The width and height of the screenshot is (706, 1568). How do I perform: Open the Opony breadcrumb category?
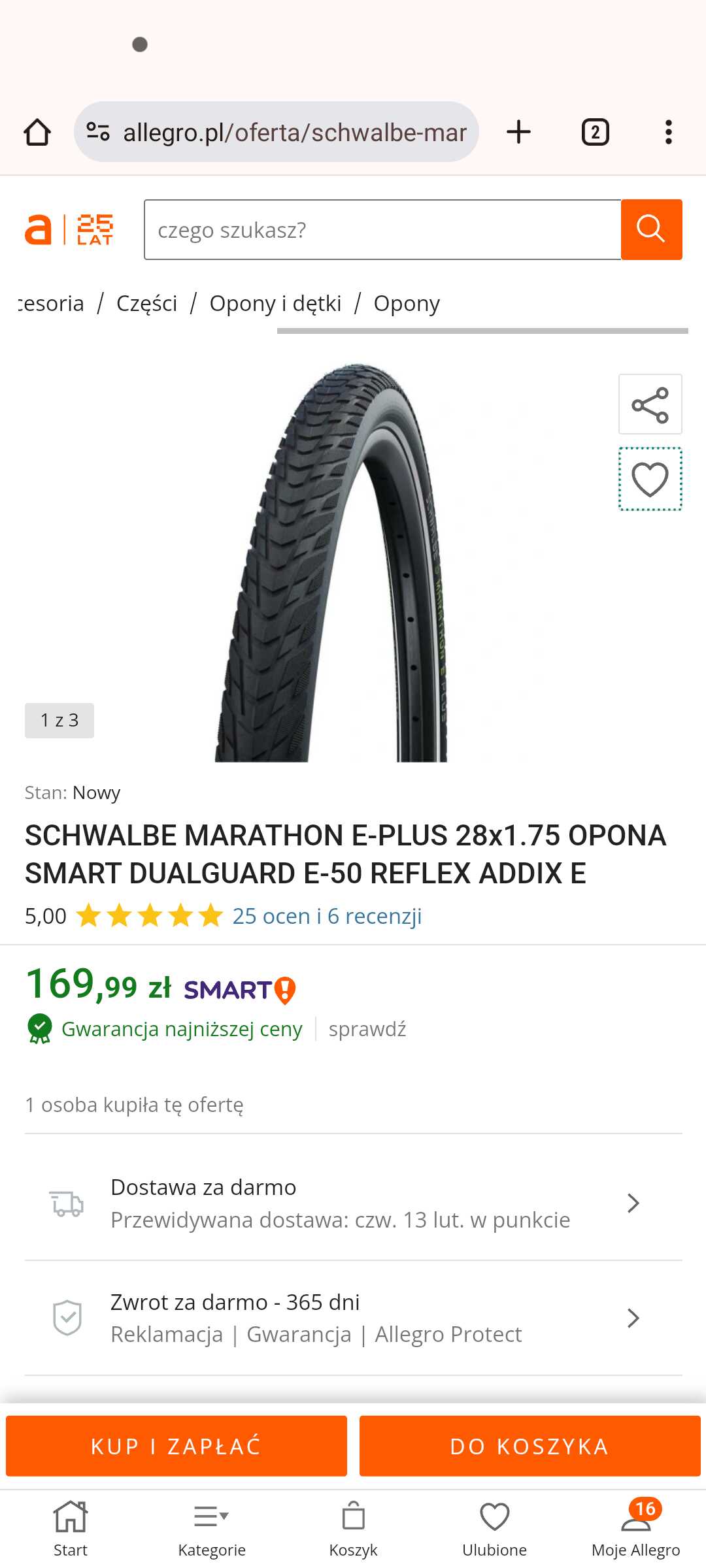pos(407,303)
